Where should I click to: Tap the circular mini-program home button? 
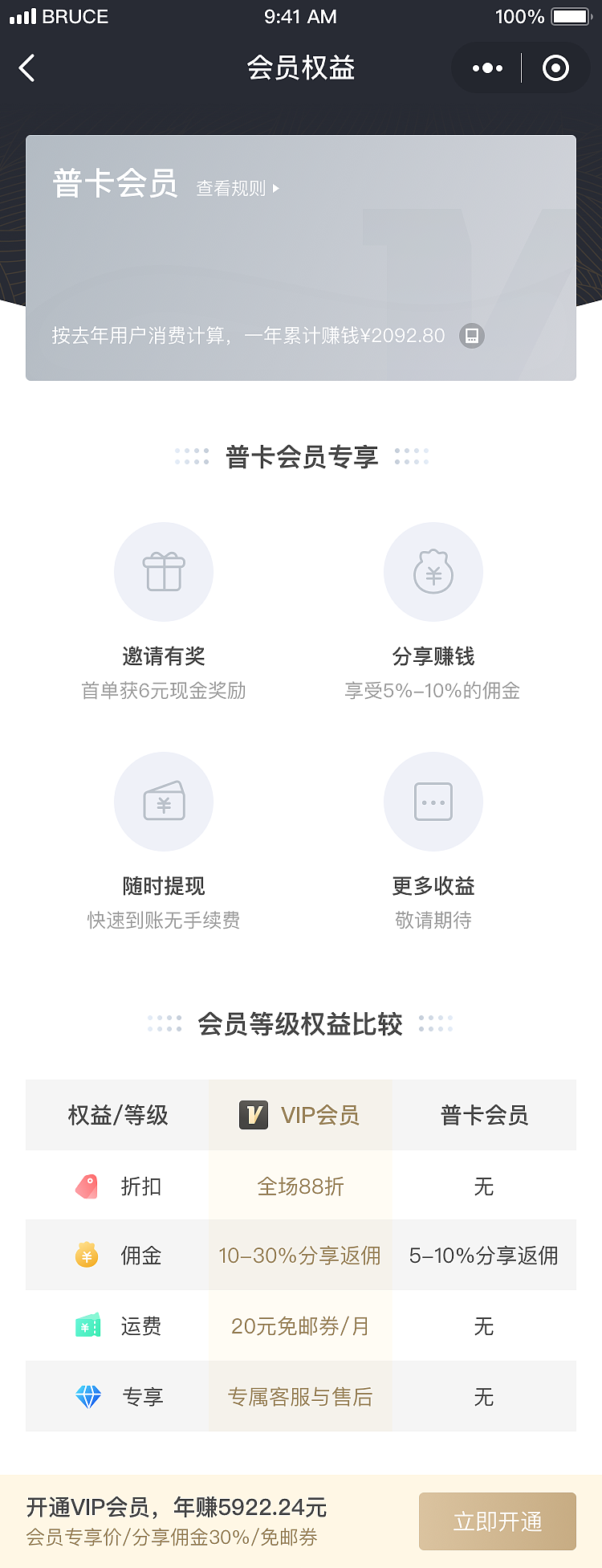pos(555,67)
